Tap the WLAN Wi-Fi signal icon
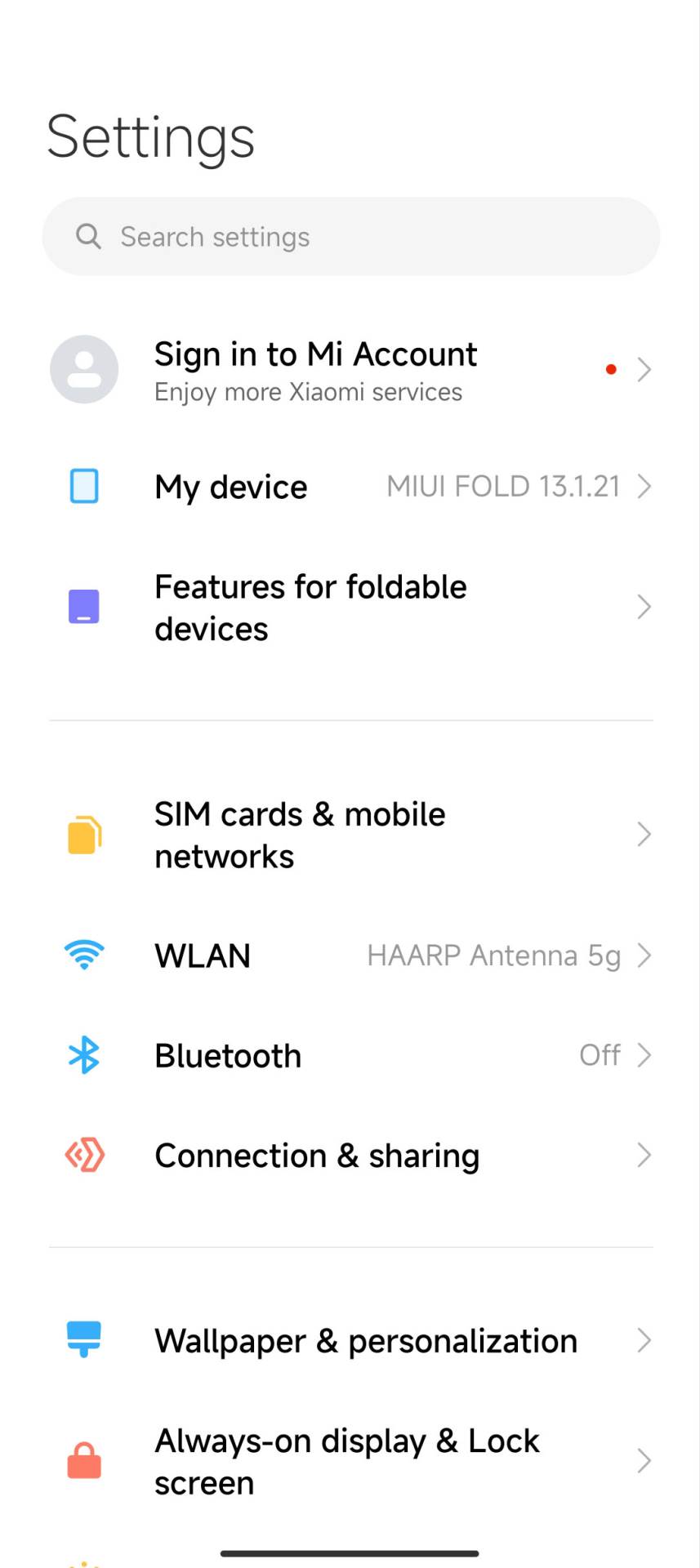 pyautogui.click(x=83, y=955)
